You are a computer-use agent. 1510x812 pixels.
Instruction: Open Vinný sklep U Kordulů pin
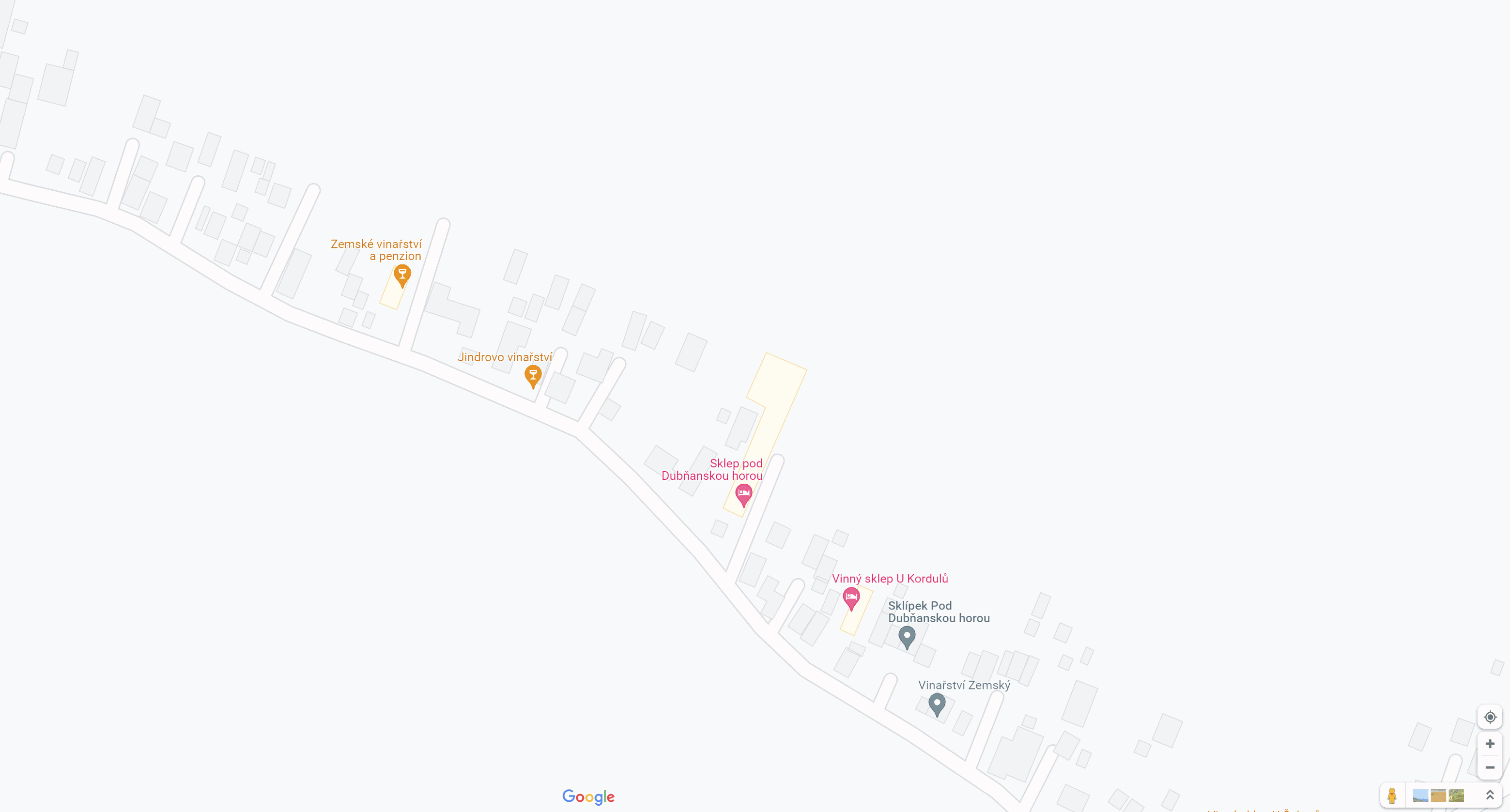[x=850, y=598]
